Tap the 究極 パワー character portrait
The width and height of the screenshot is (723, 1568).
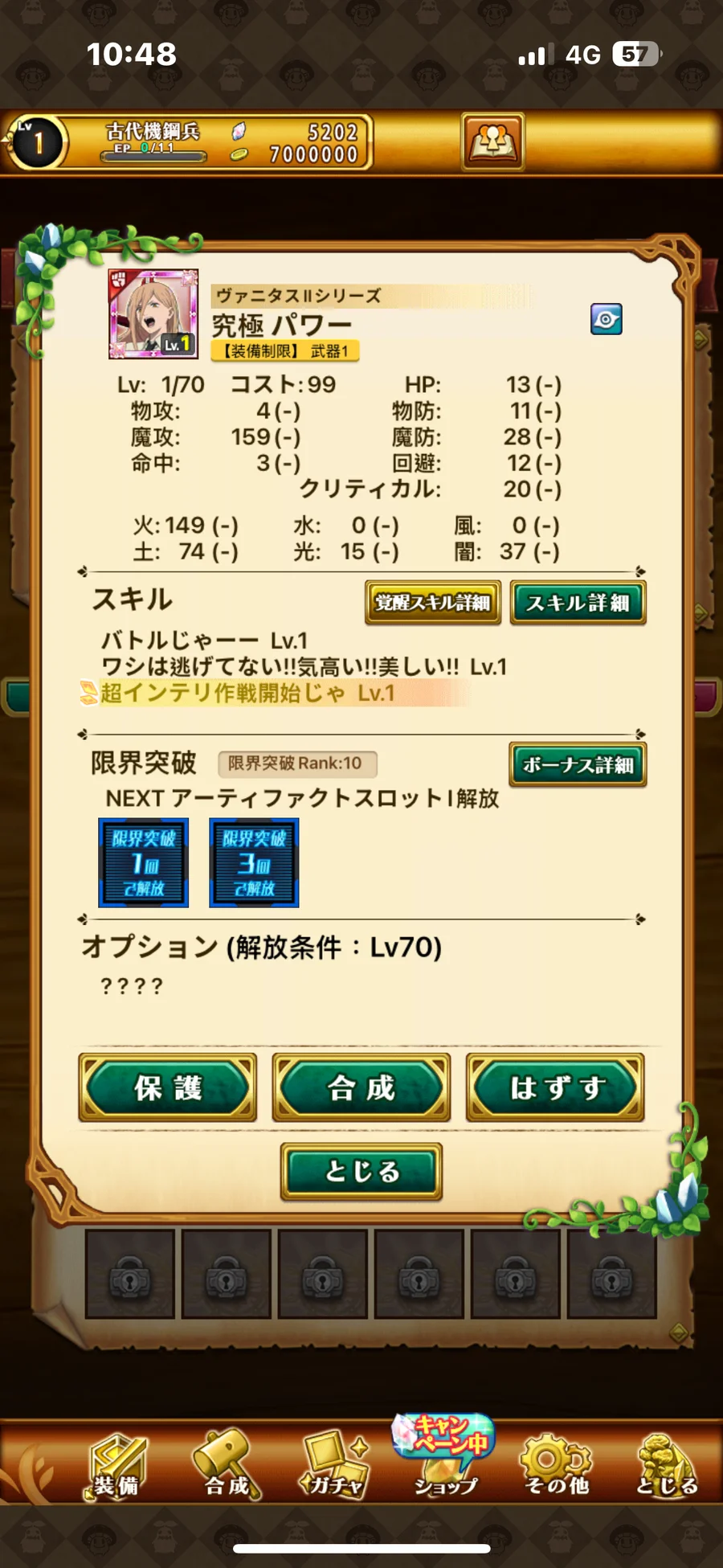153,313
